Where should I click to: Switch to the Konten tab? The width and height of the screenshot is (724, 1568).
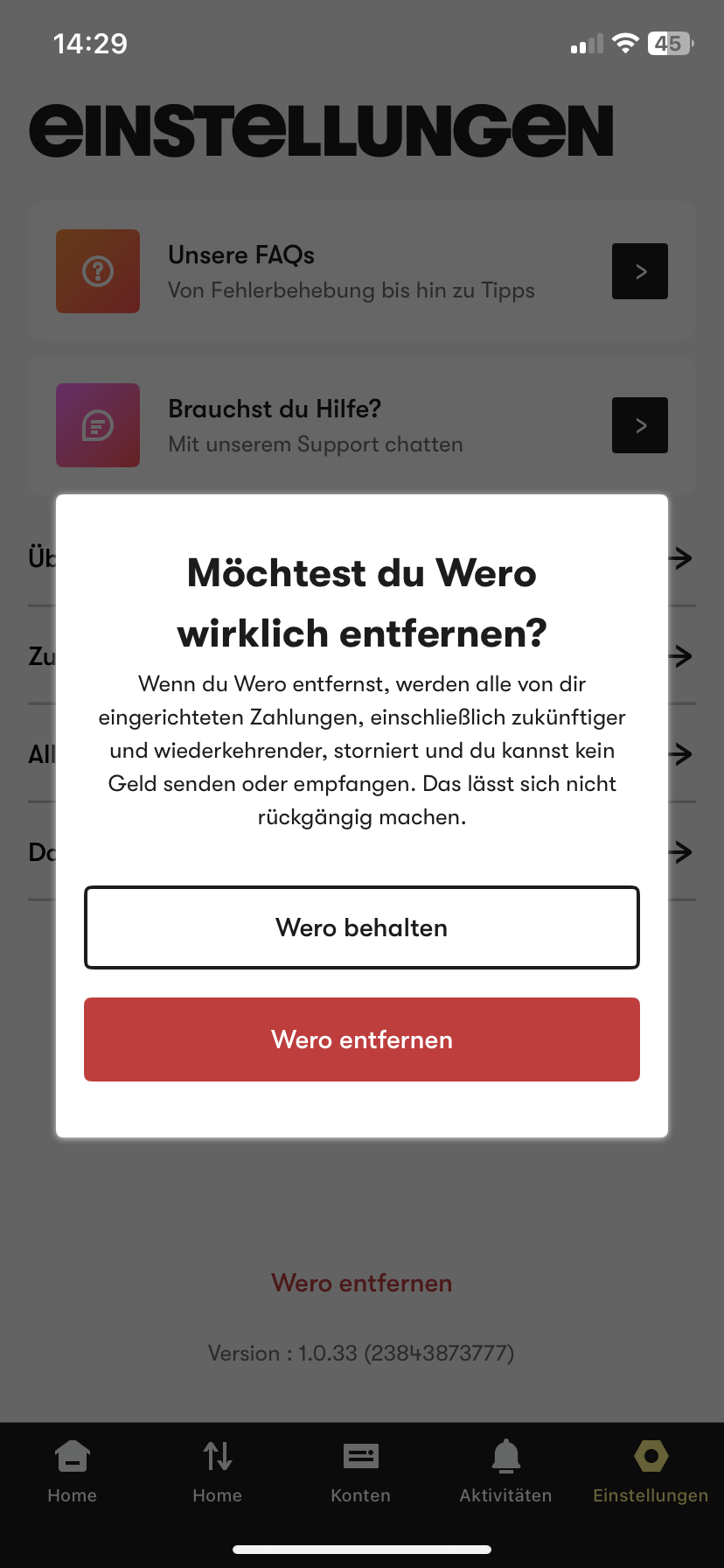(x=361, y=1472)
